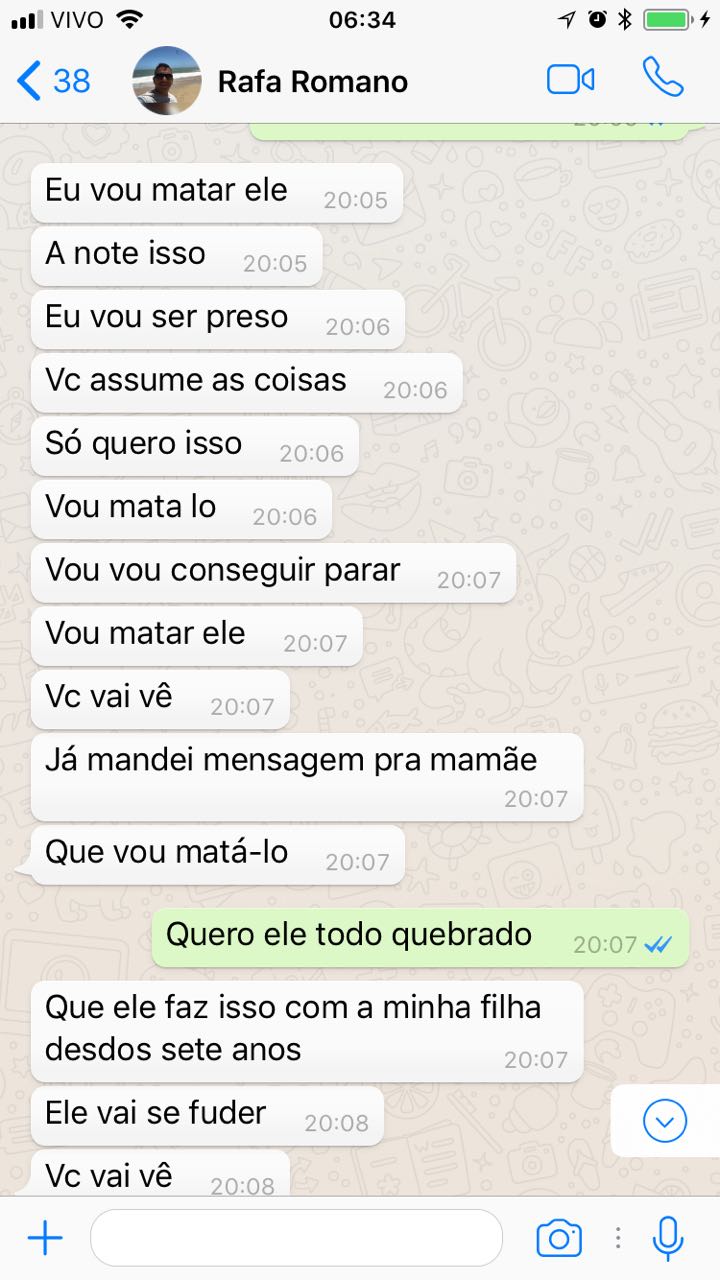This screenshot has width=720, height=1280.
Task: Go back to the chats list
Action: (x=54, y=81)
